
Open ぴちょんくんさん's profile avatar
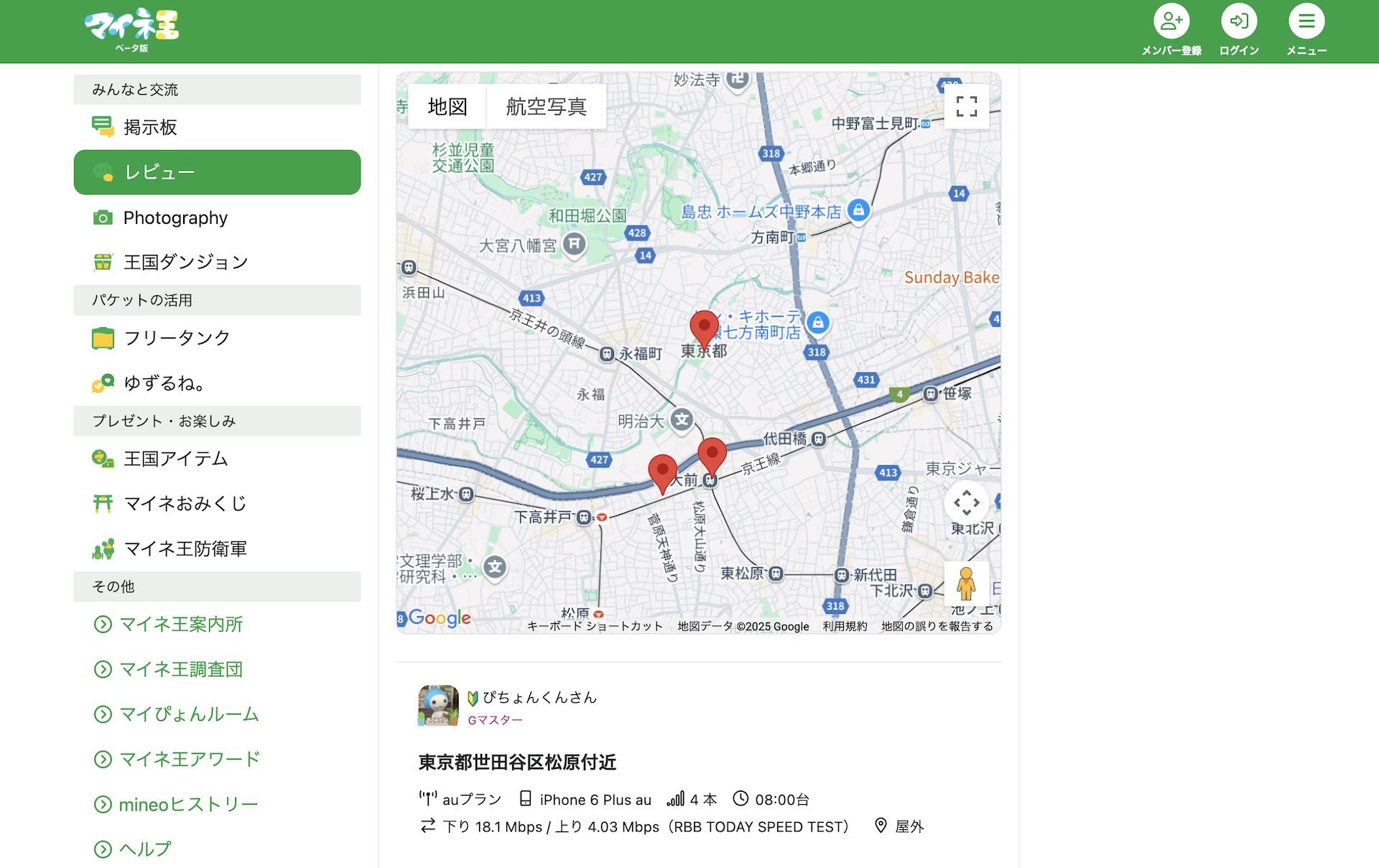(438, 706)
